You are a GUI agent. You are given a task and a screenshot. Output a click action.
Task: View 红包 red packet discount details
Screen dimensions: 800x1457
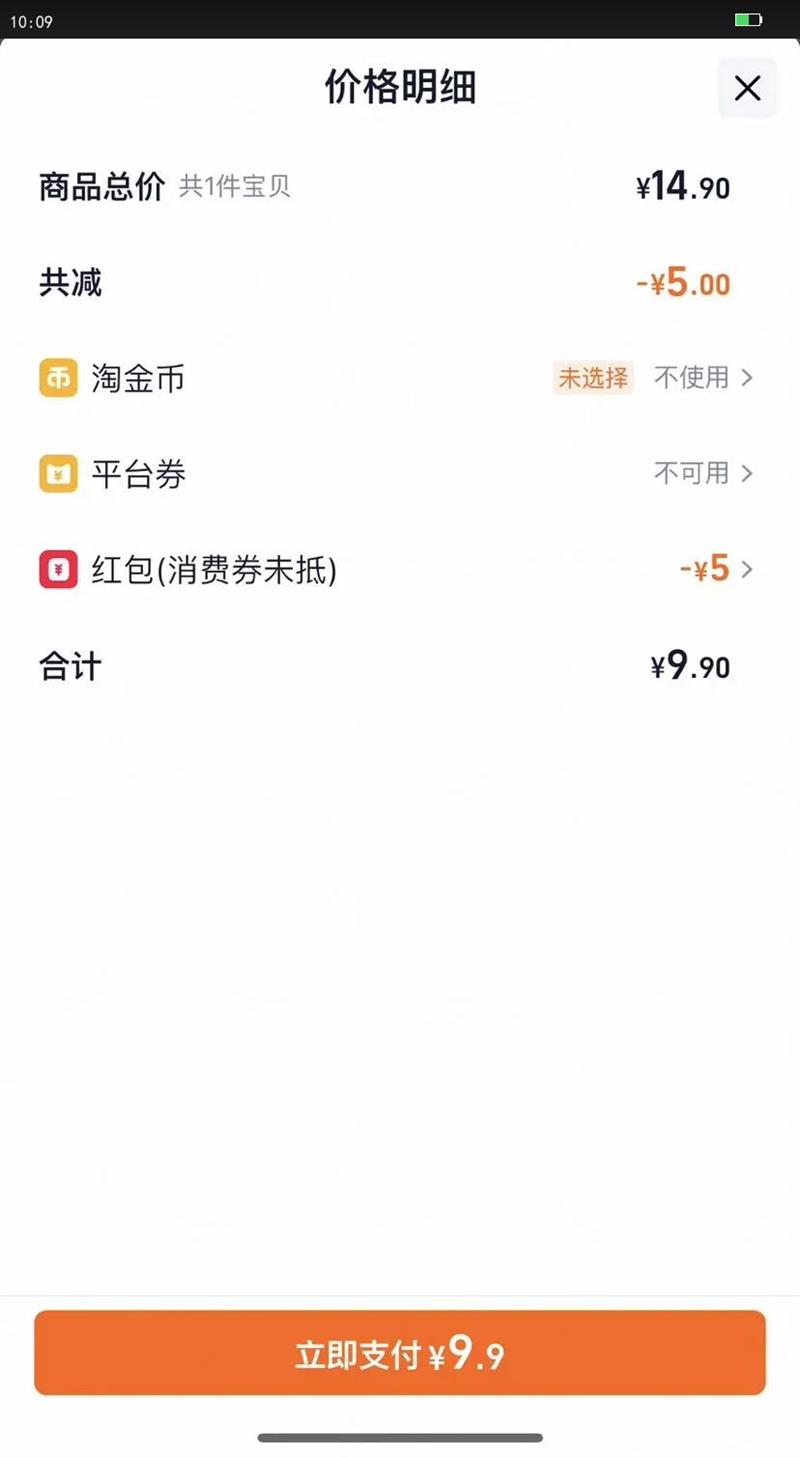[716, 570]
